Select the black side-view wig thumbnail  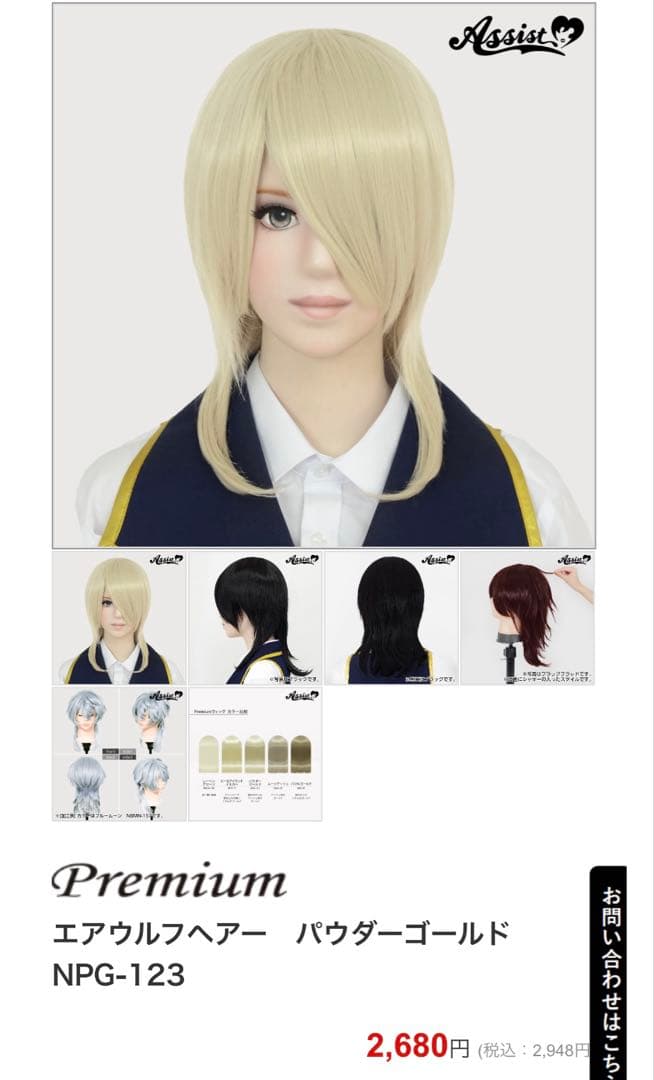pos(255,617)
